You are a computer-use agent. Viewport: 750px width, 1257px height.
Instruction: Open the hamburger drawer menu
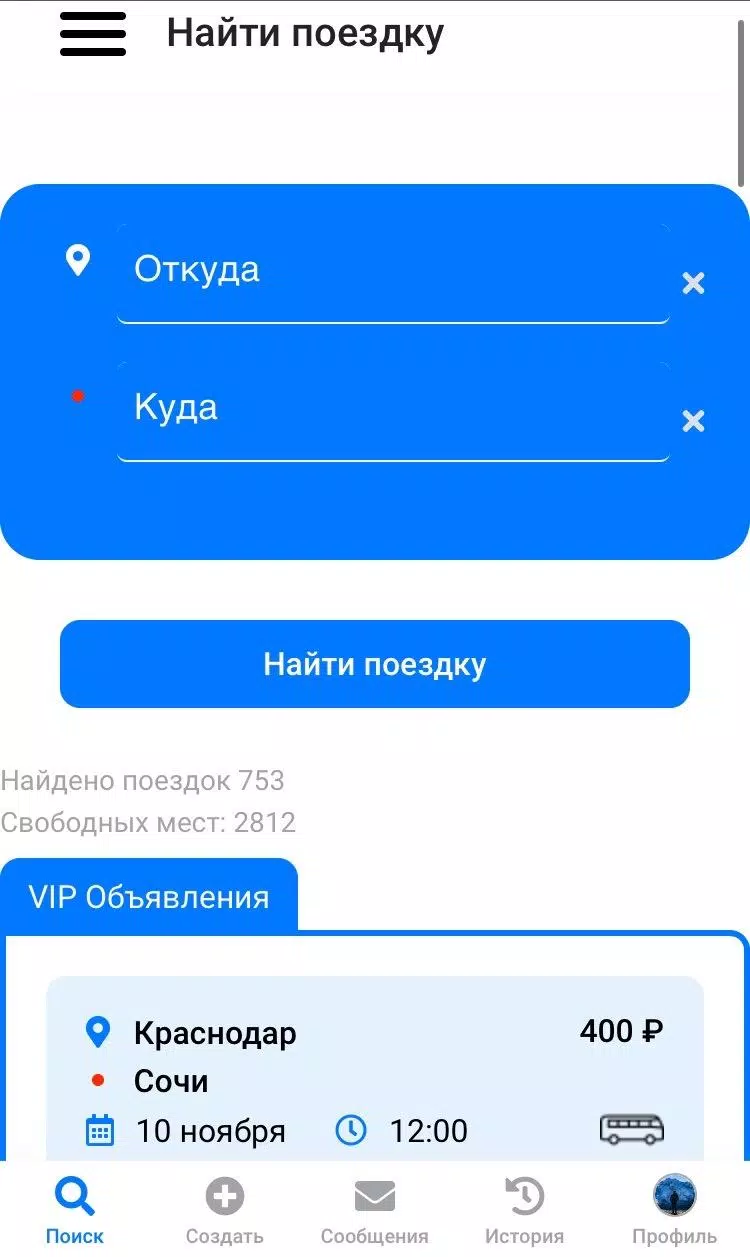coord(93,34)
